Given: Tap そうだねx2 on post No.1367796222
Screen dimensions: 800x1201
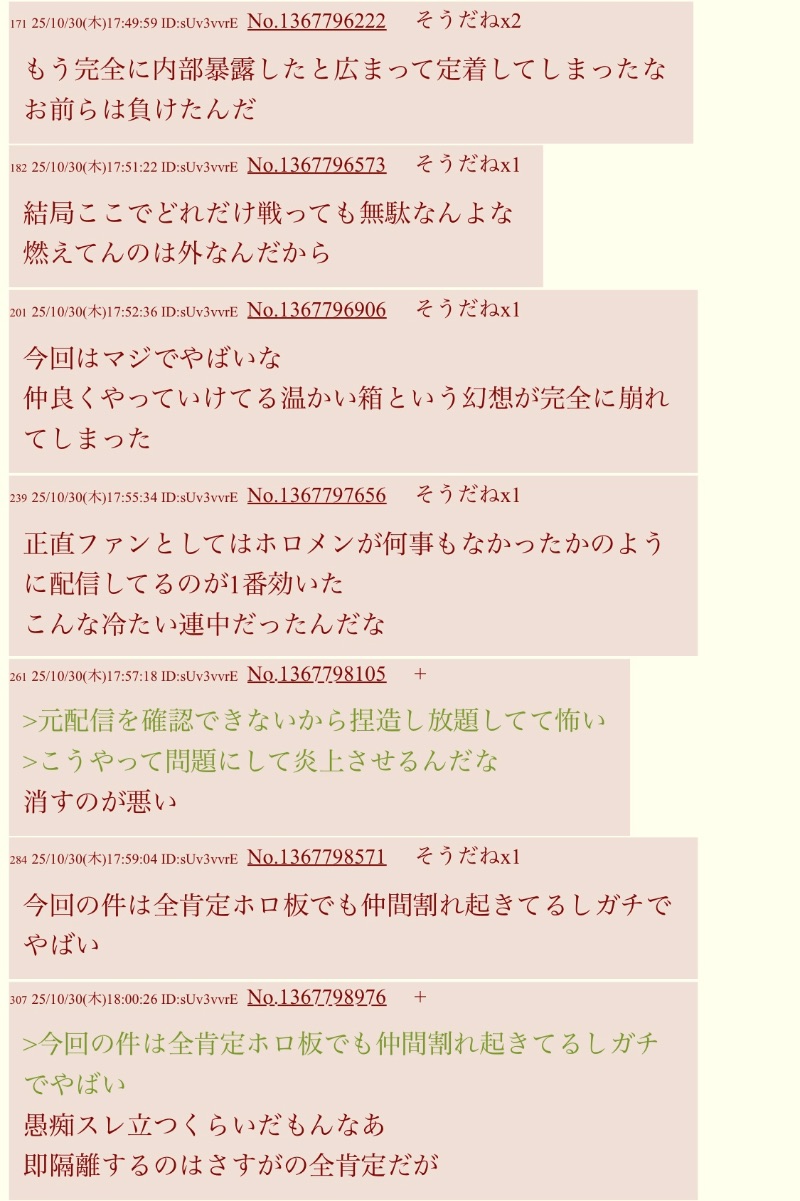Looking at the screenshot, I should (x=467, y=21).
